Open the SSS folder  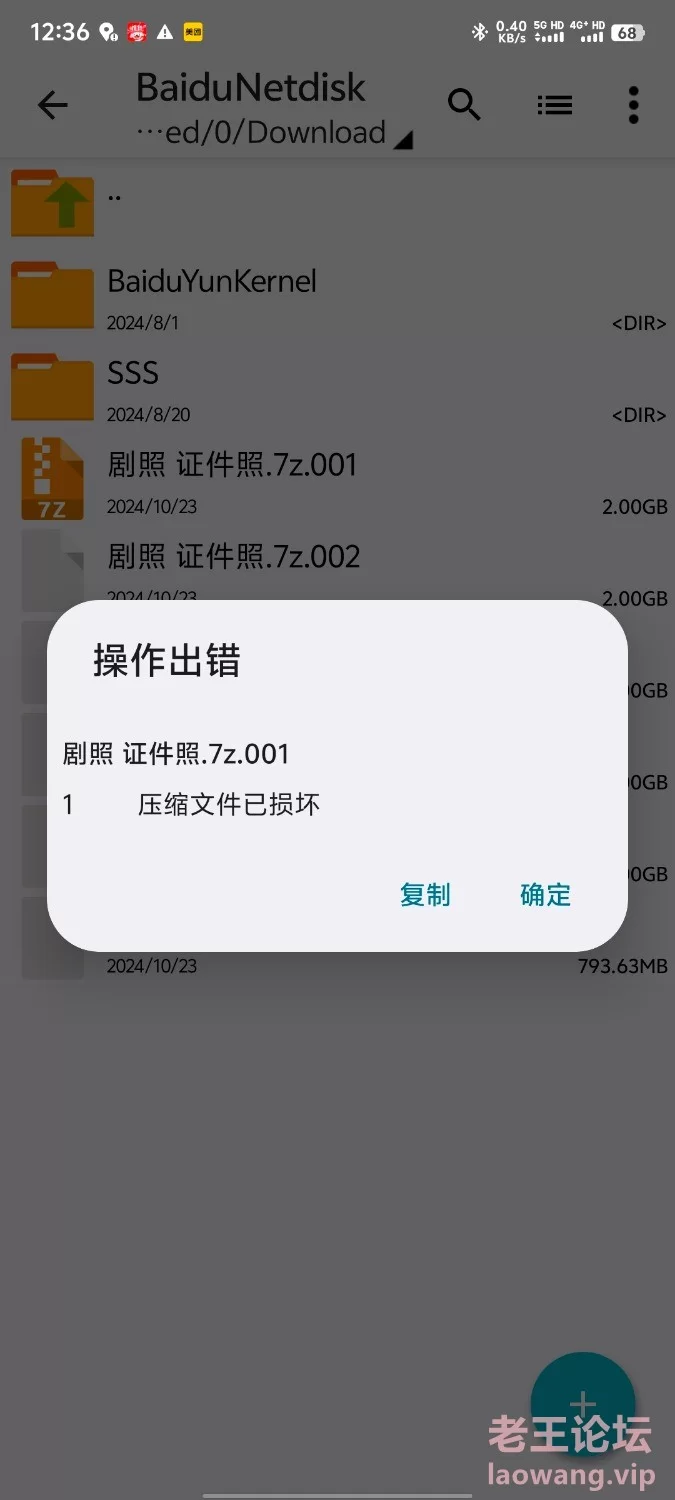click(x=337, y=387)
